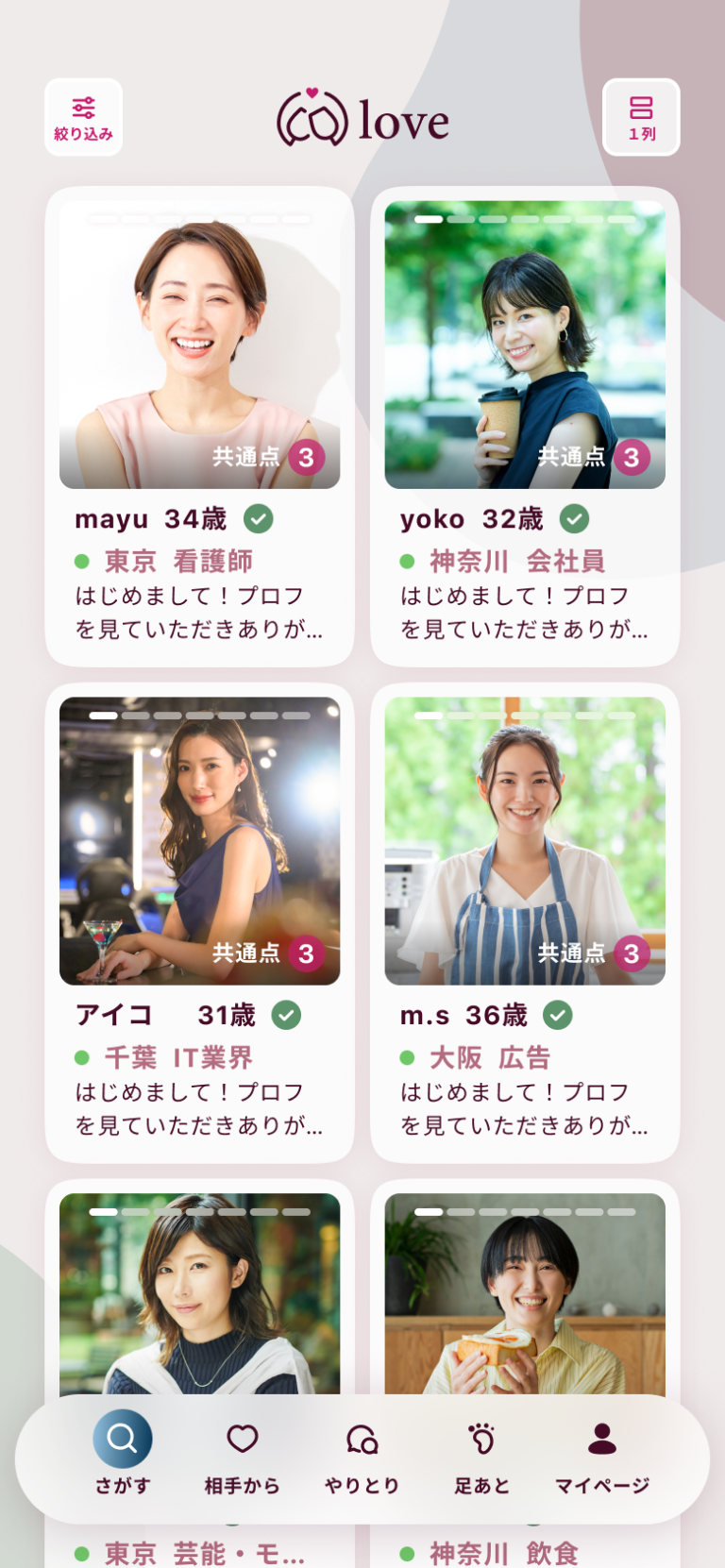725x1568 pixels.
Task: Tap the photo carousel dots on mayu's card
Action: (x=199, y=219)
